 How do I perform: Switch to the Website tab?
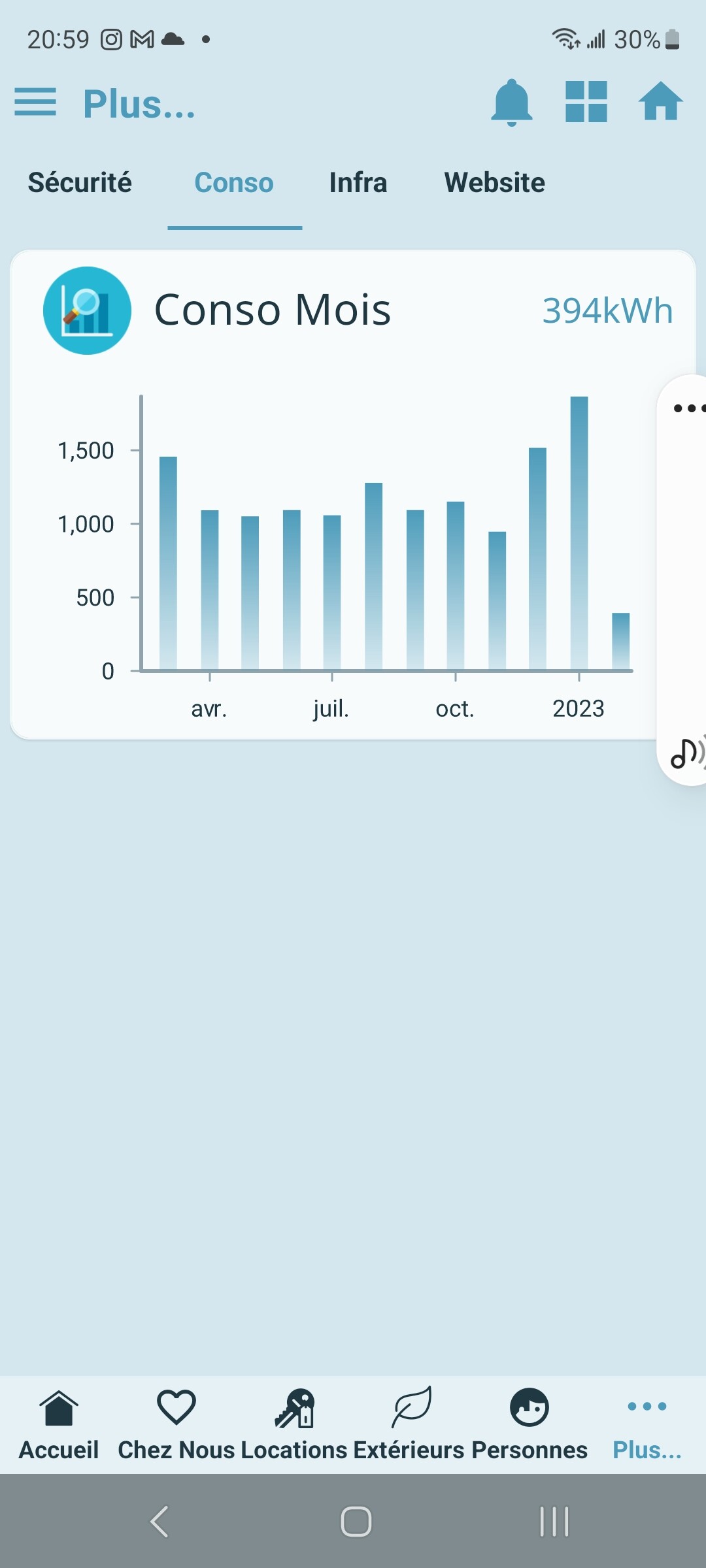(495, 184)
